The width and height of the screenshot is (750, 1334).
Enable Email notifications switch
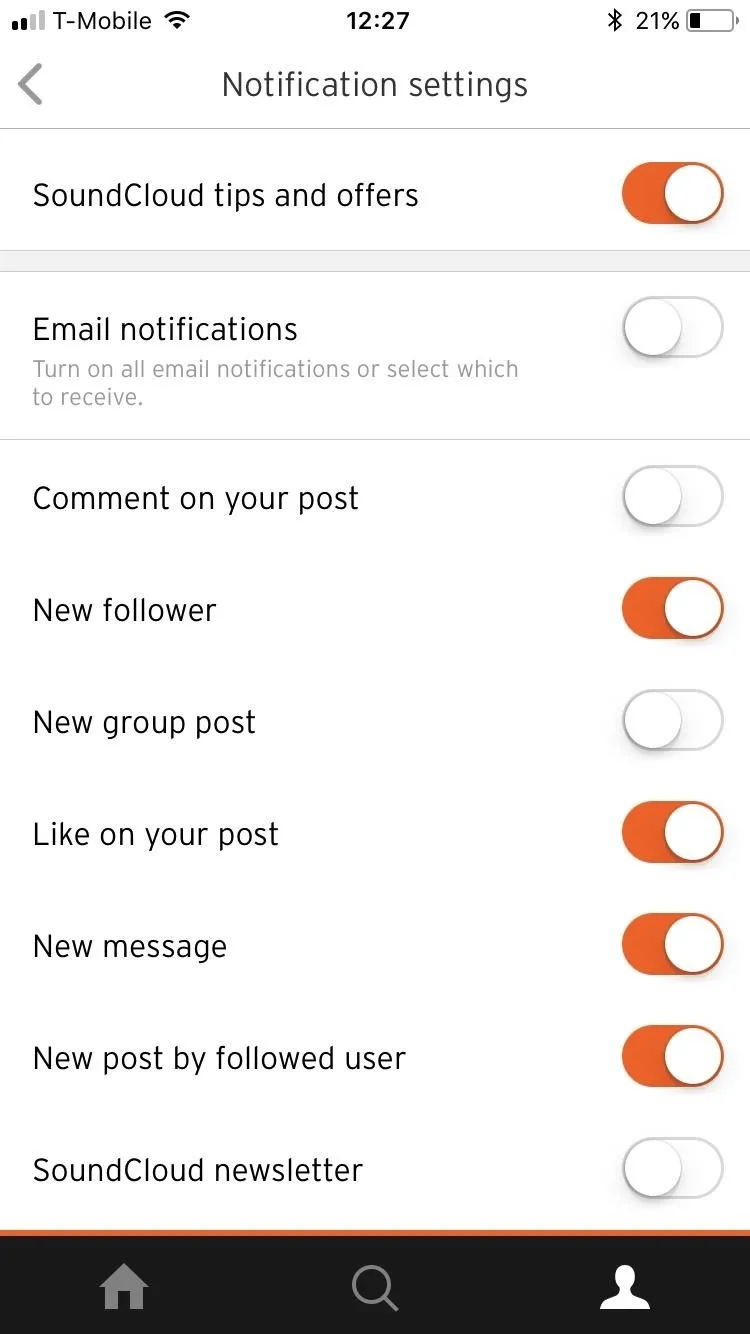pyautogui.click(x=672, y=328)
